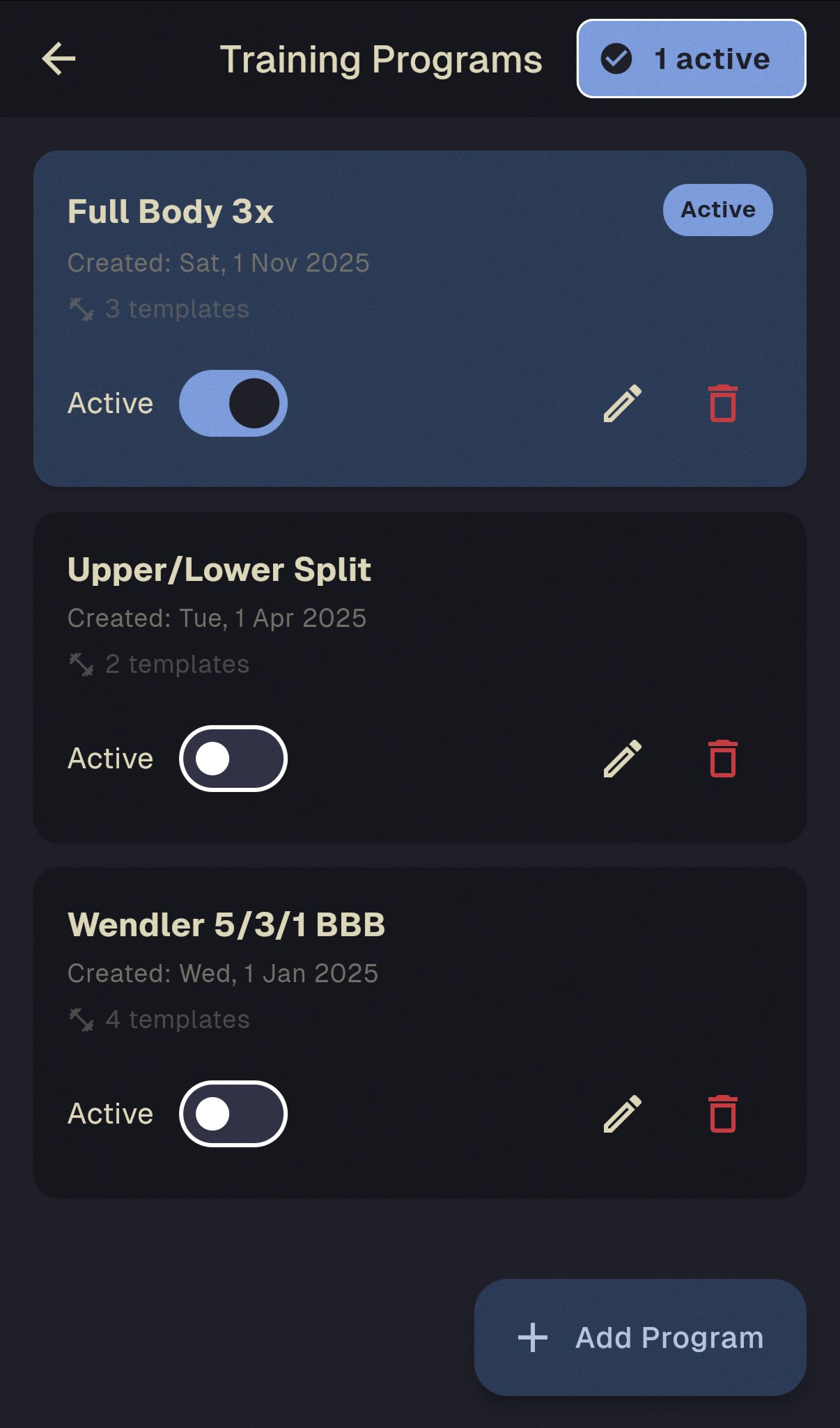This screenshot has width=840, height=1428.
Task: Edit the Wendler 5/3/1 BBB program
Action: (622, 1114)
